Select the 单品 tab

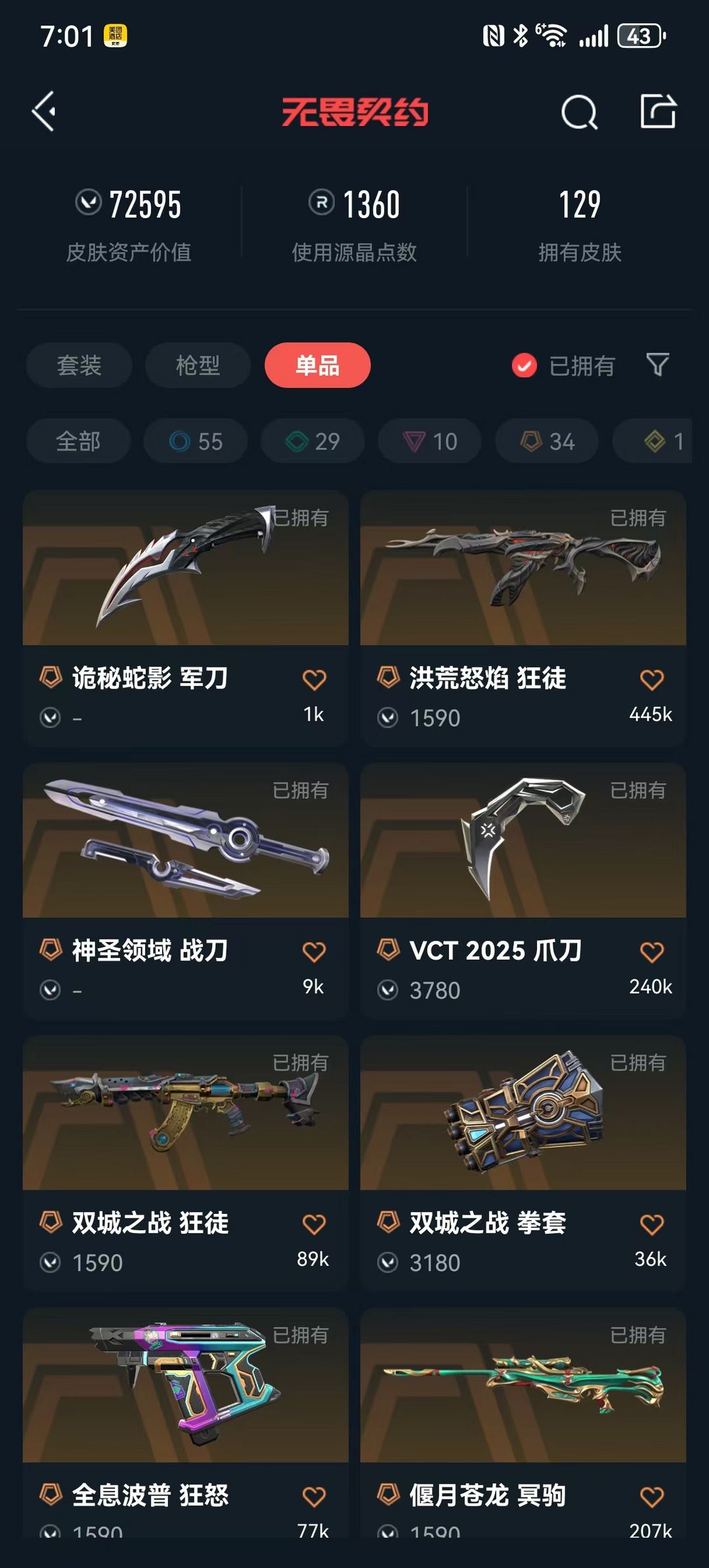317,365
